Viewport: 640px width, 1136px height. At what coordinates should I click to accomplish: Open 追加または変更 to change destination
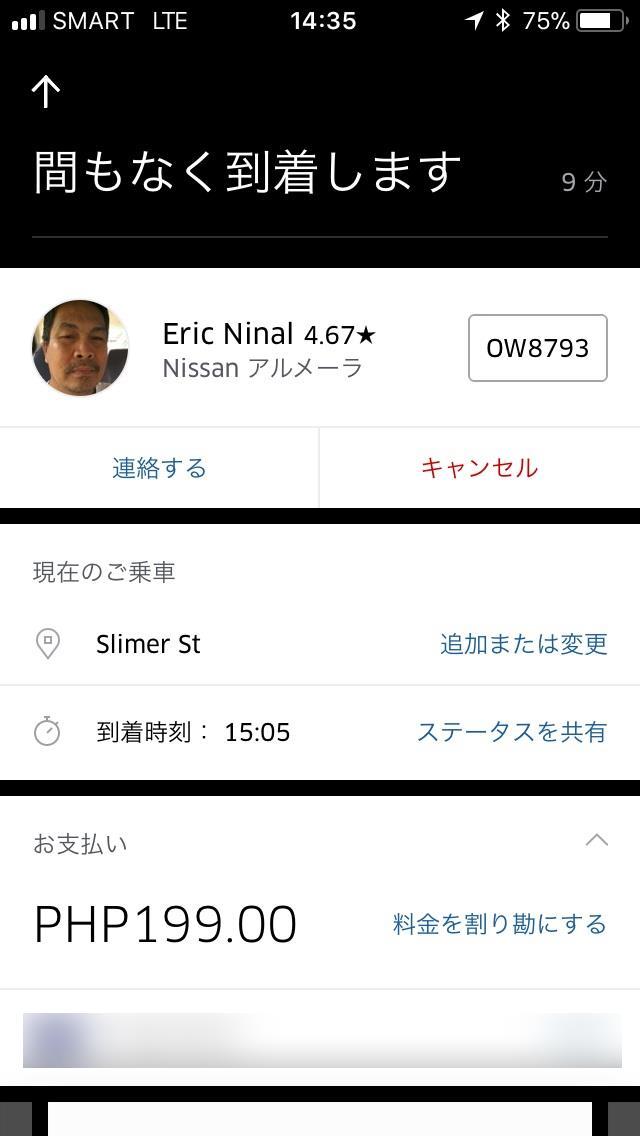click(523, 644)
